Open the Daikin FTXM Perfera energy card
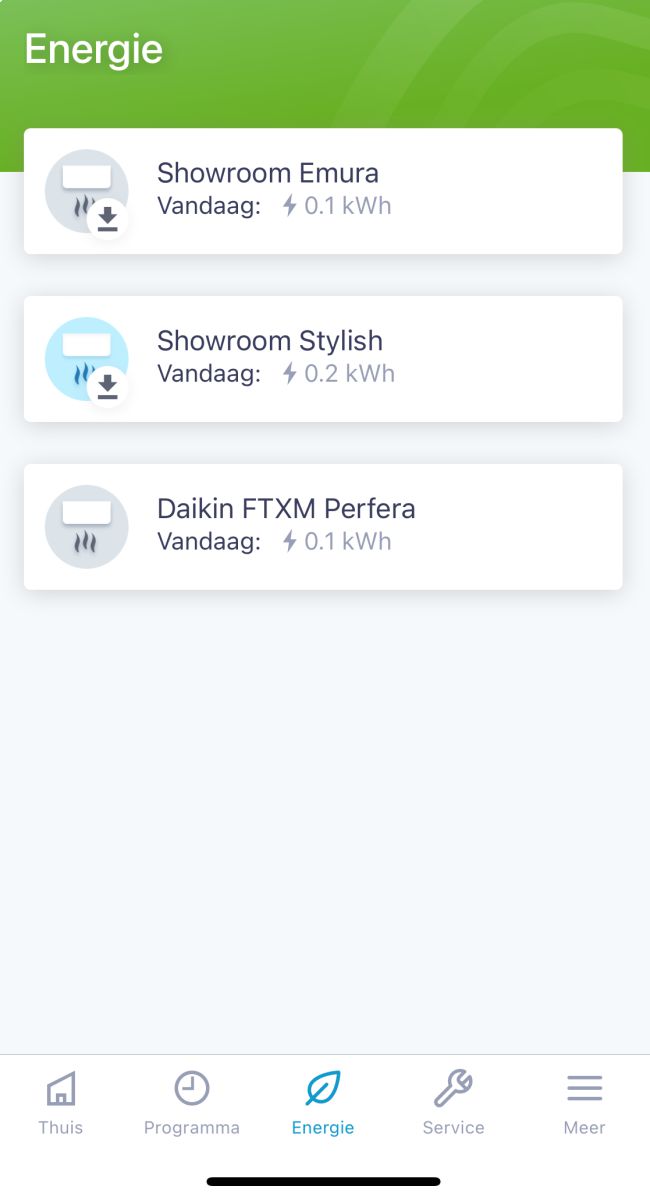Screen dimensions: 650x1200 click(x=323, y=526)
